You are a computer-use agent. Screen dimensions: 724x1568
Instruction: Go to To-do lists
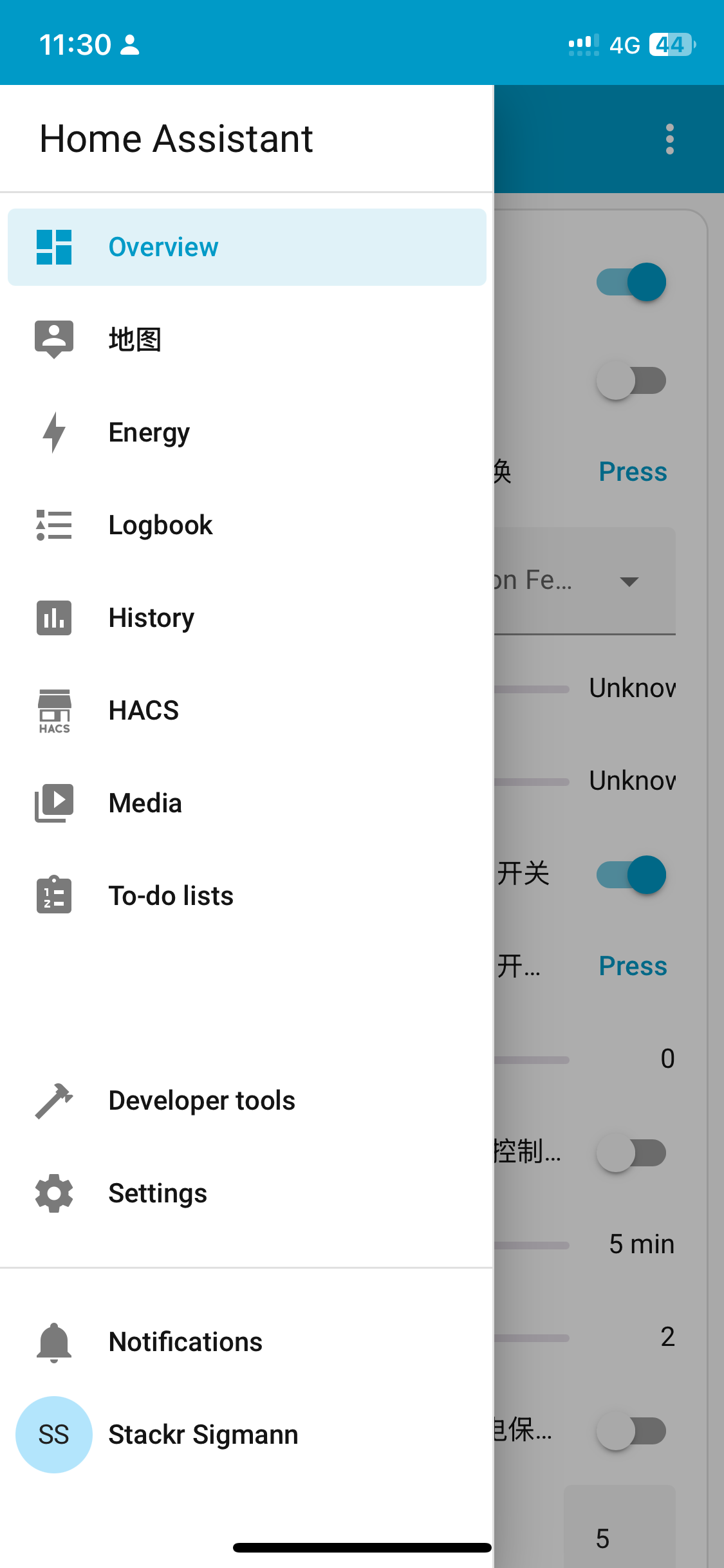point(246,896)
